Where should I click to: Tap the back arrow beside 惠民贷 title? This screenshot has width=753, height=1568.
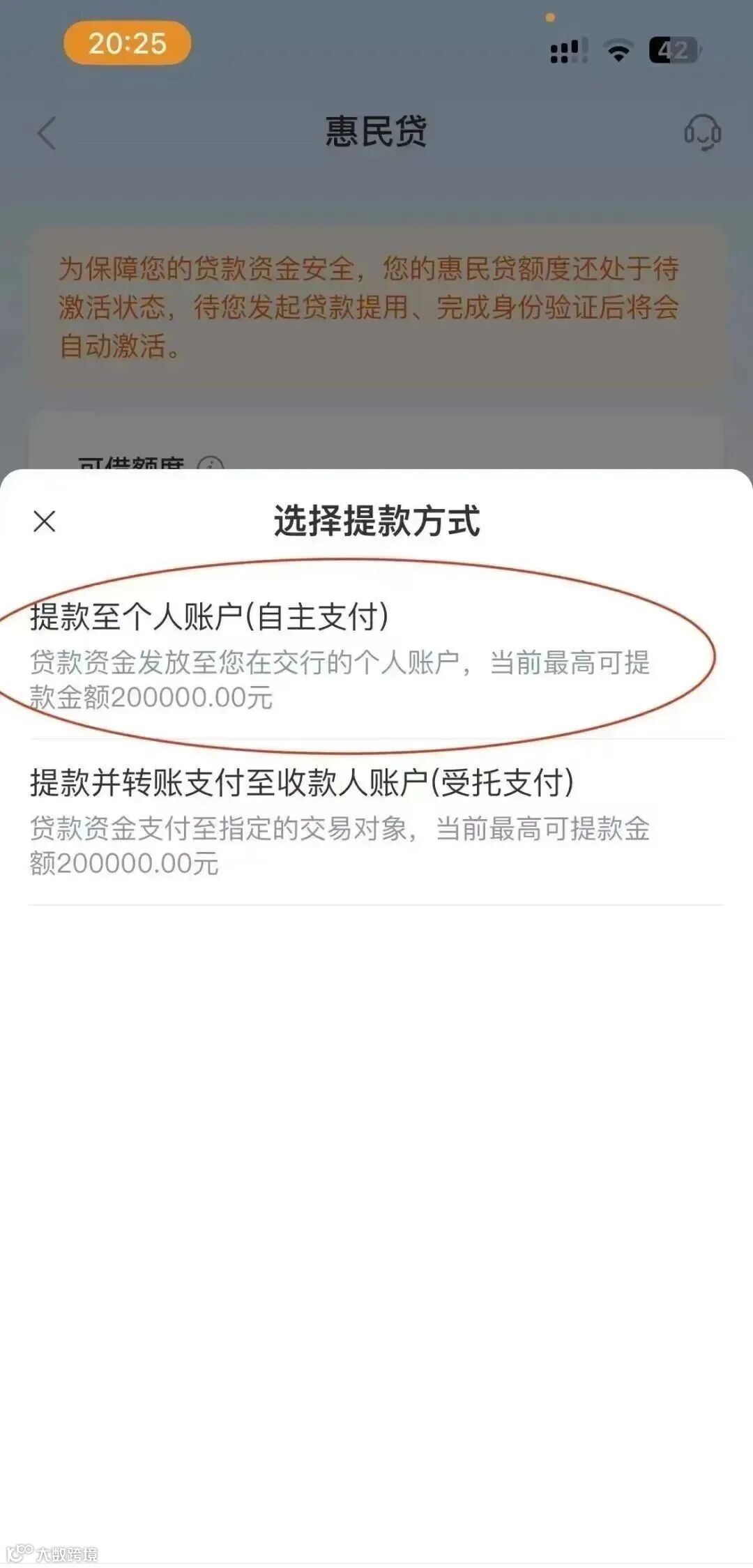pos(45,132)
